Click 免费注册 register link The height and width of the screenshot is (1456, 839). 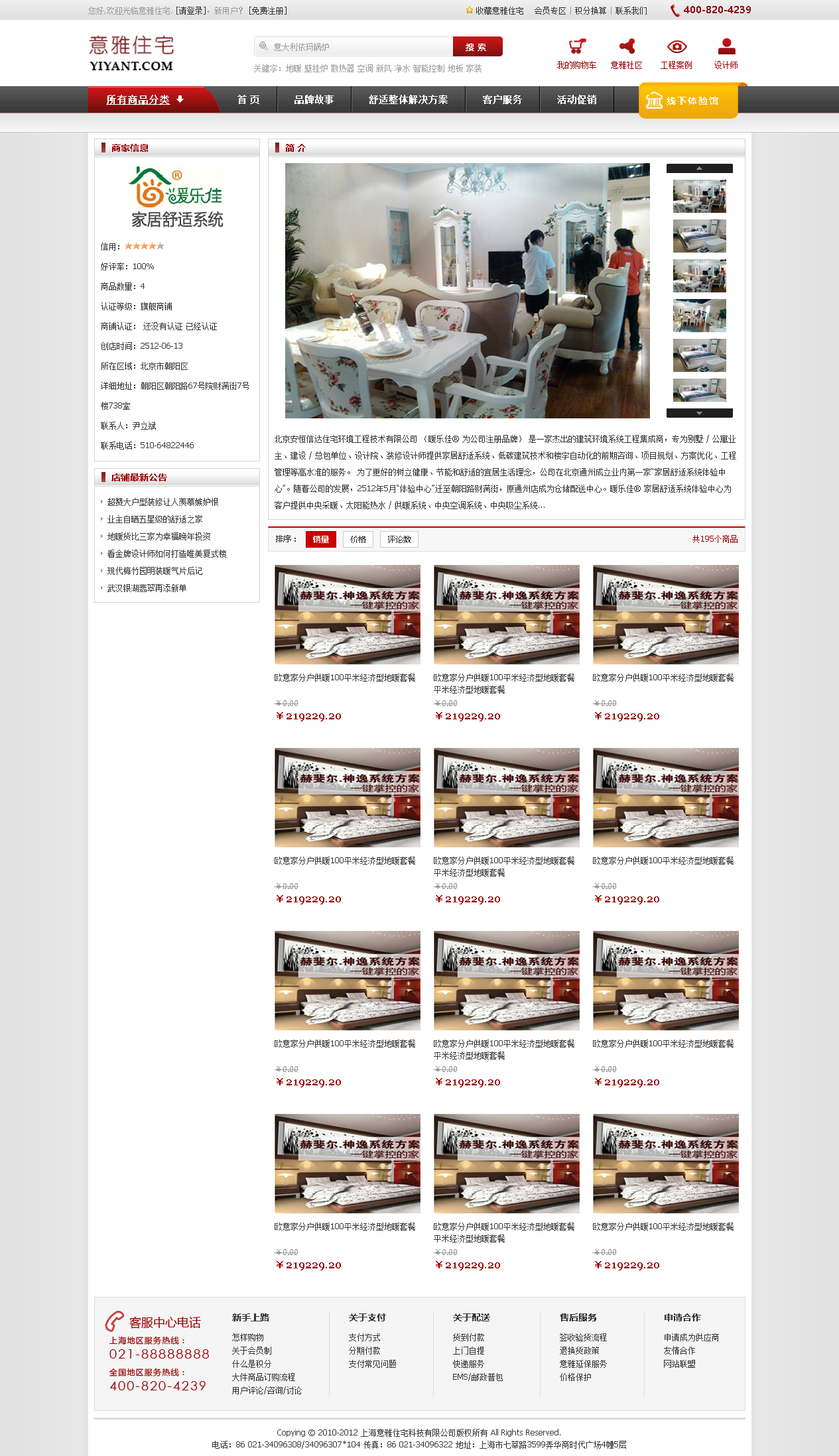pyautogui.click(x=268, y=11)
